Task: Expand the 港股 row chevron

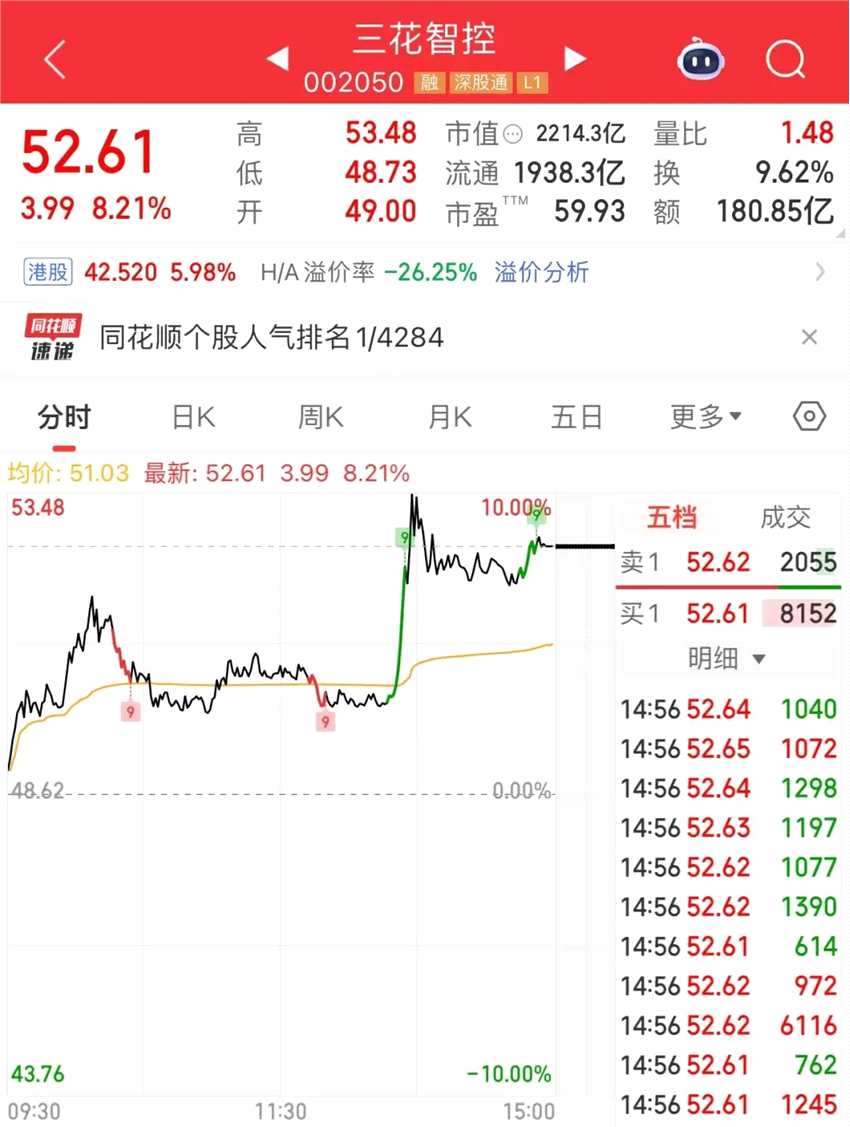Action: coord(820,272)
